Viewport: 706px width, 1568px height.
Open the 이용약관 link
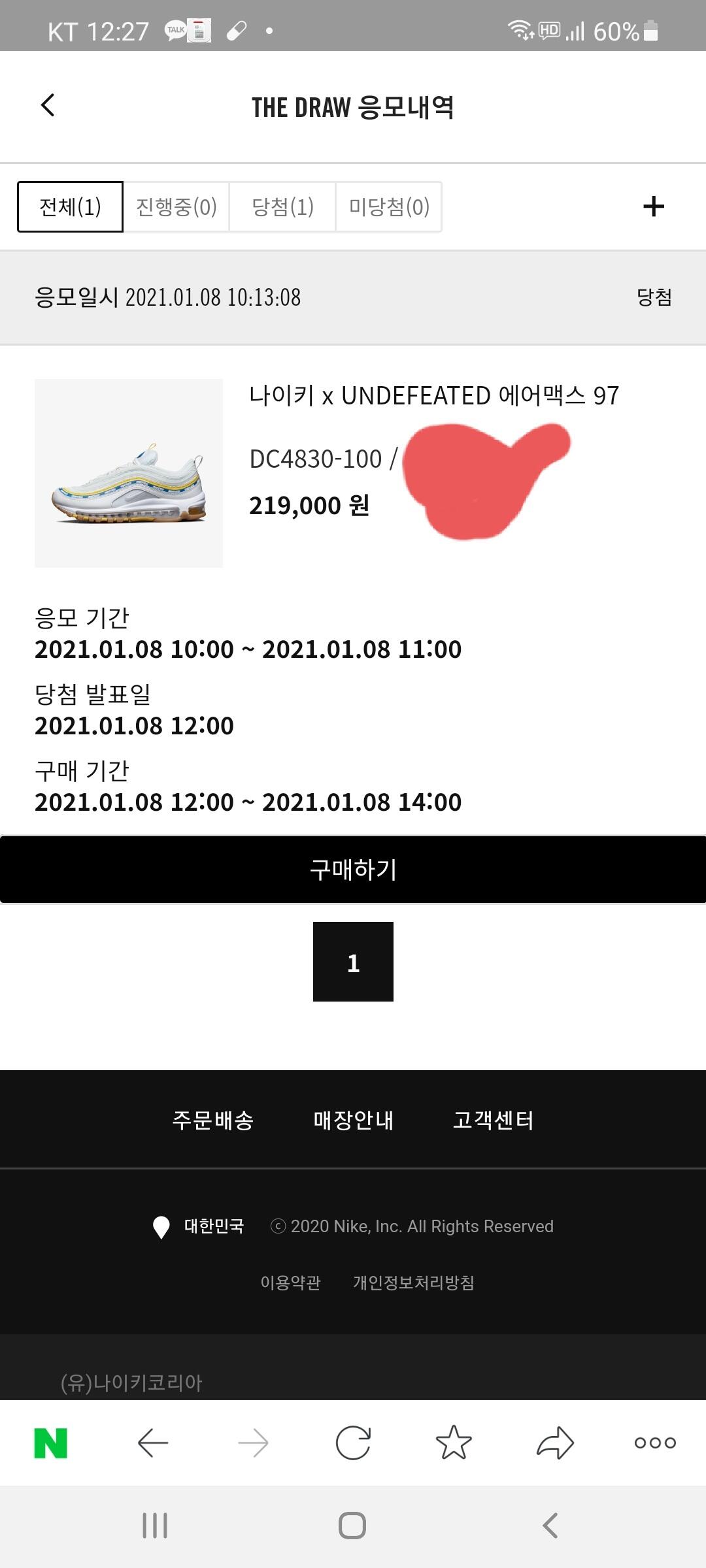click(290, 1282)
